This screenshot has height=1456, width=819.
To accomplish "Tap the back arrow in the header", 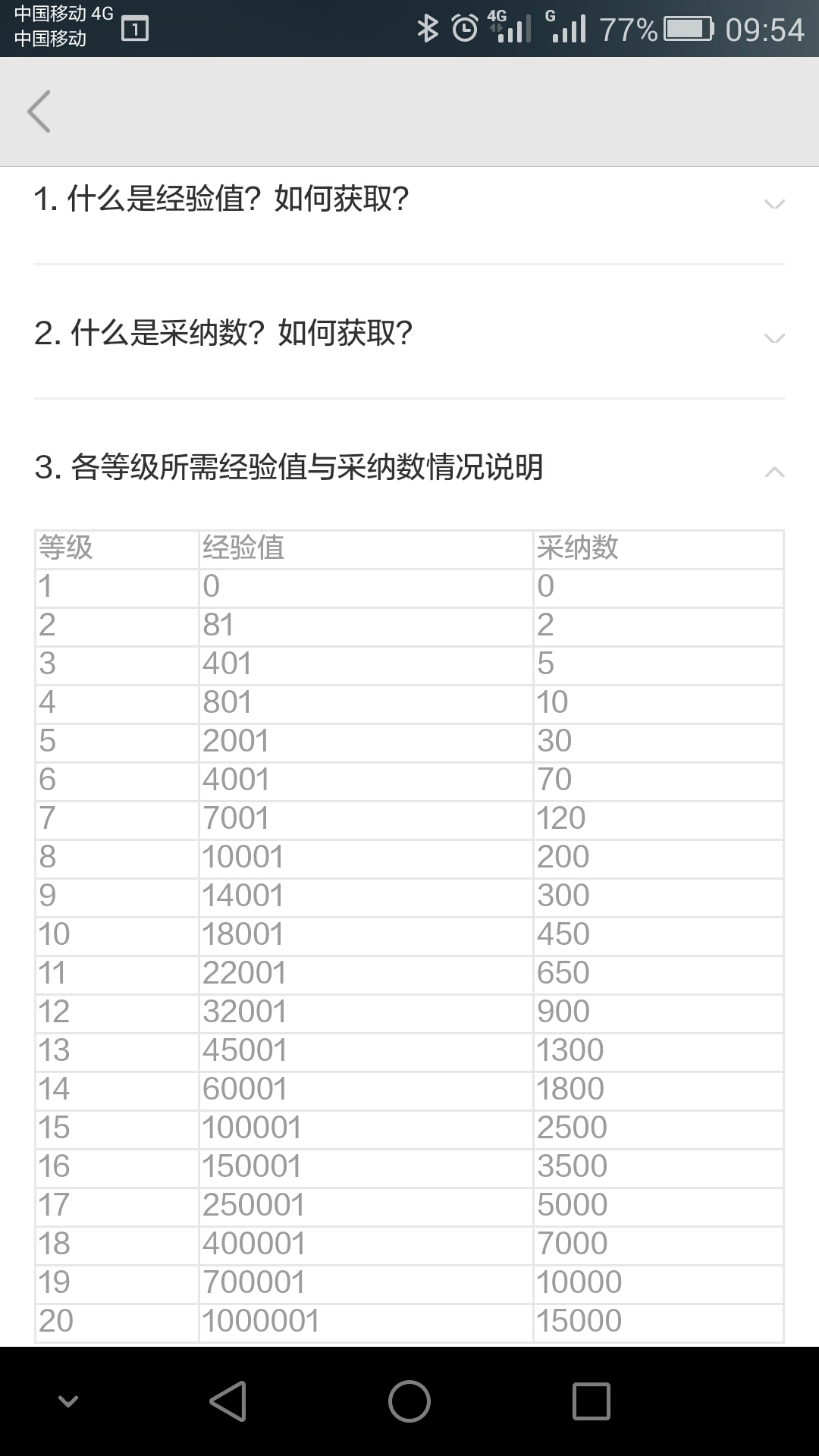I will point(39,111).
